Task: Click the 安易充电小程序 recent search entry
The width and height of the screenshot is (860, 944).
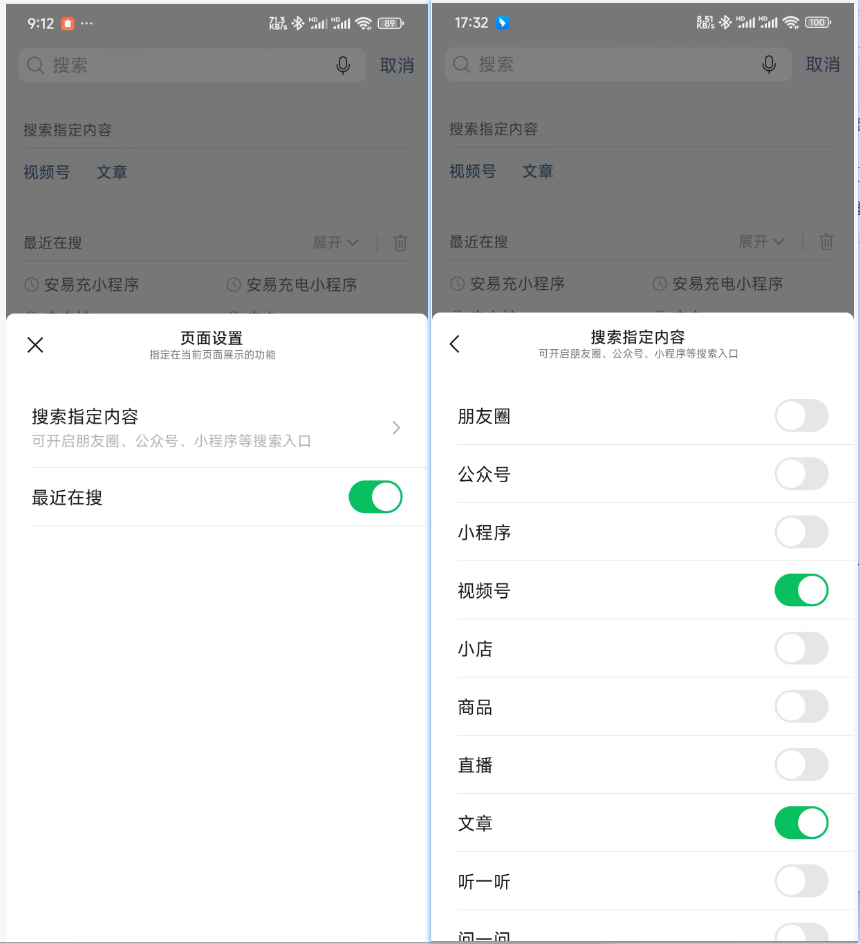Action: (x=300, y=284)
